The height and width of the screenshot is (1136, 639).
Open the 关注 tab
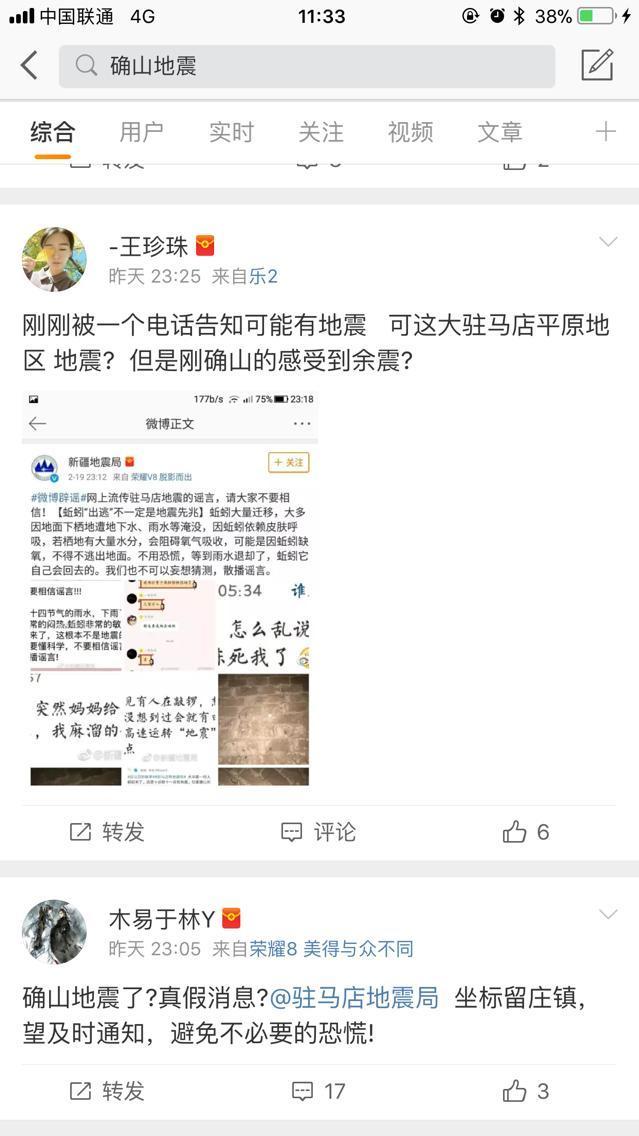click(x=321, y=132)
